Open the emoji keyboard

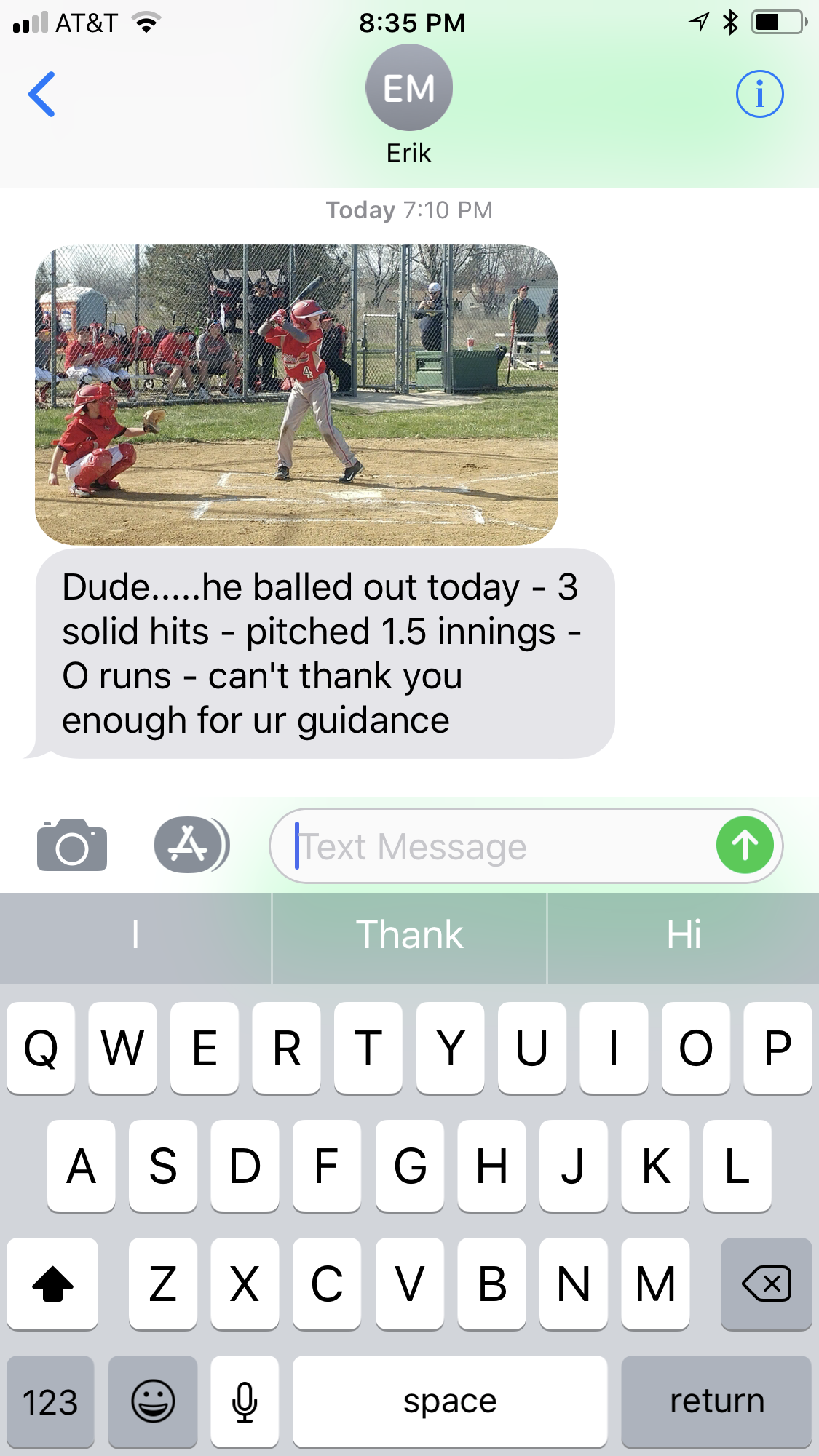point(153,1401)
